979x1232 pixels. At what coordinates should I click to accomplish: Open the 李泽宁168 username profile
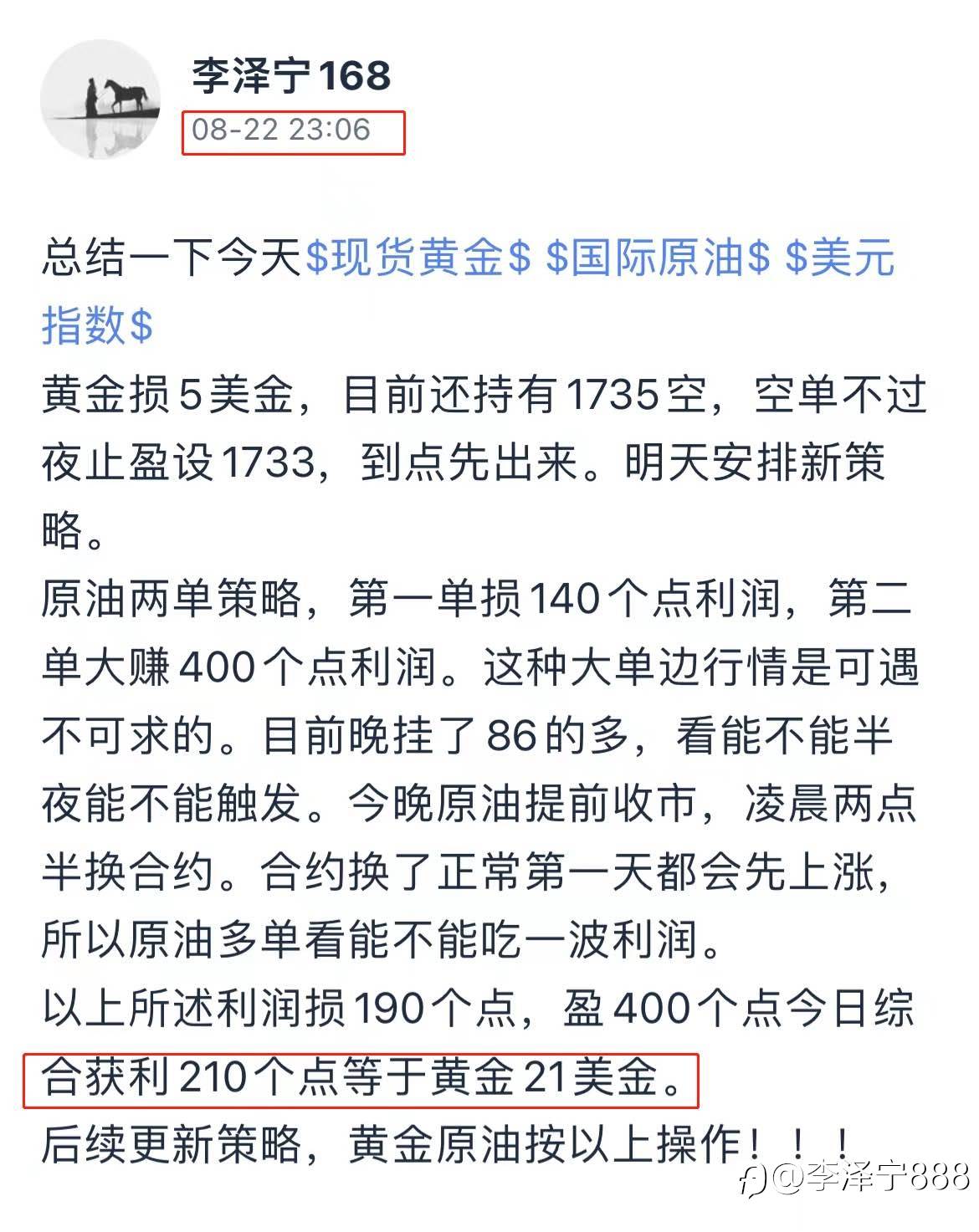[x=291, y=76]
